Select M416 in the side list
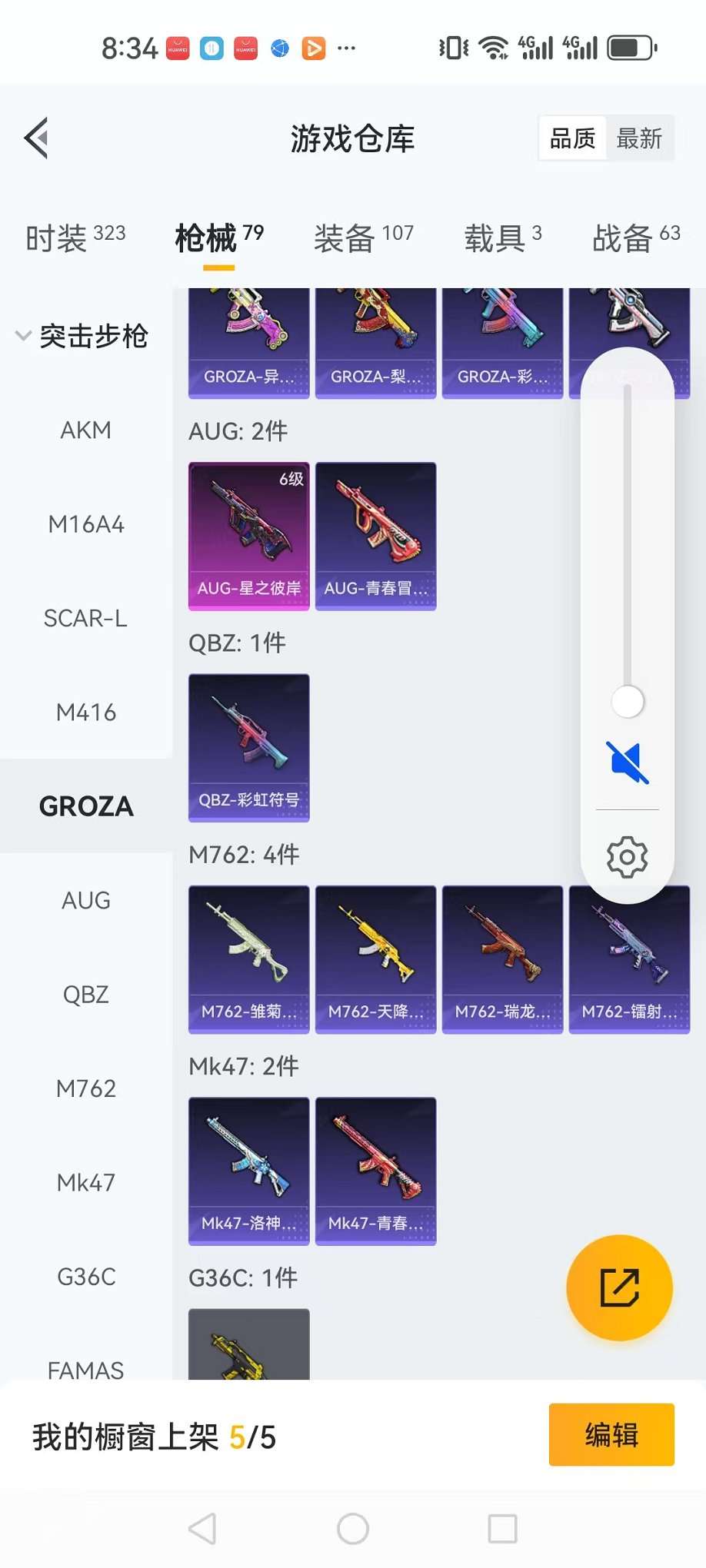706x1568 pixels. pos(86,713)
